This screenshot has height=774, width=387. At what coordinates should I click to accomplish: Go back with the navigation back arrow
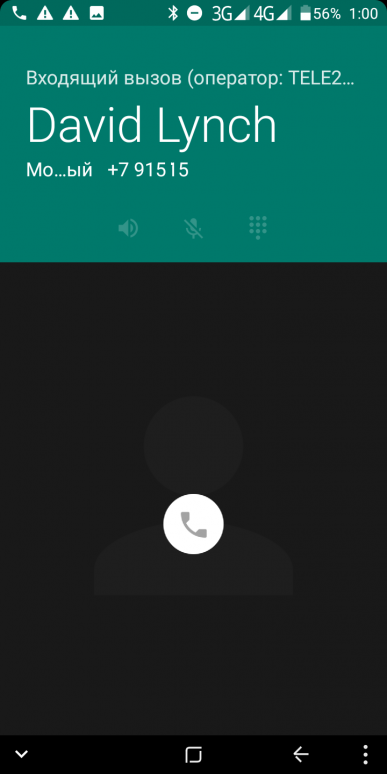[x=301, y=754]
